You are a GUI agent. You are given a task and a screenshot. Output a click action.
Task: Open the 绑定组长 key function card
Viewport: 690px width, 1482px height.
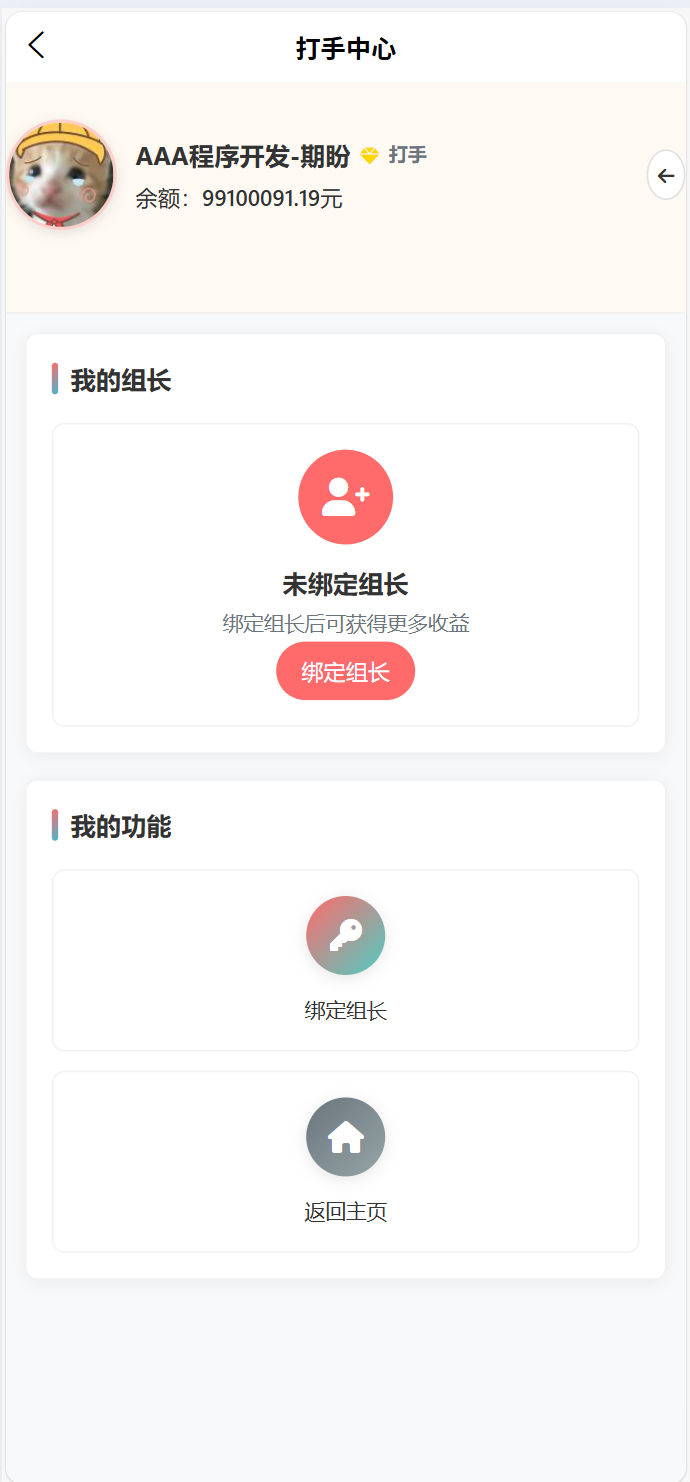click(345, 960)
